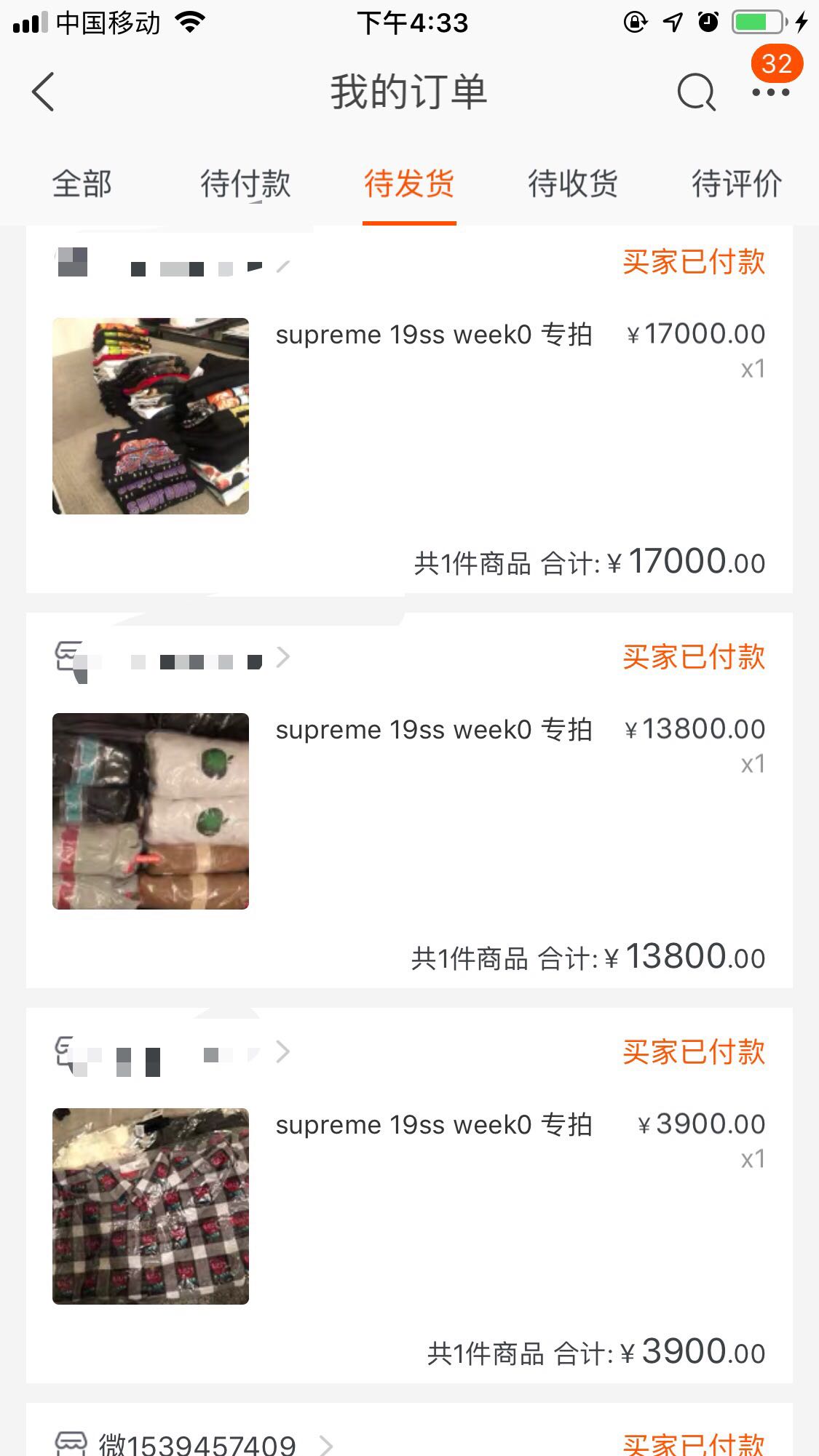Switch to the 待收货 tab
This screenshot has width=819, height=1456.
(x=573, y=183)
